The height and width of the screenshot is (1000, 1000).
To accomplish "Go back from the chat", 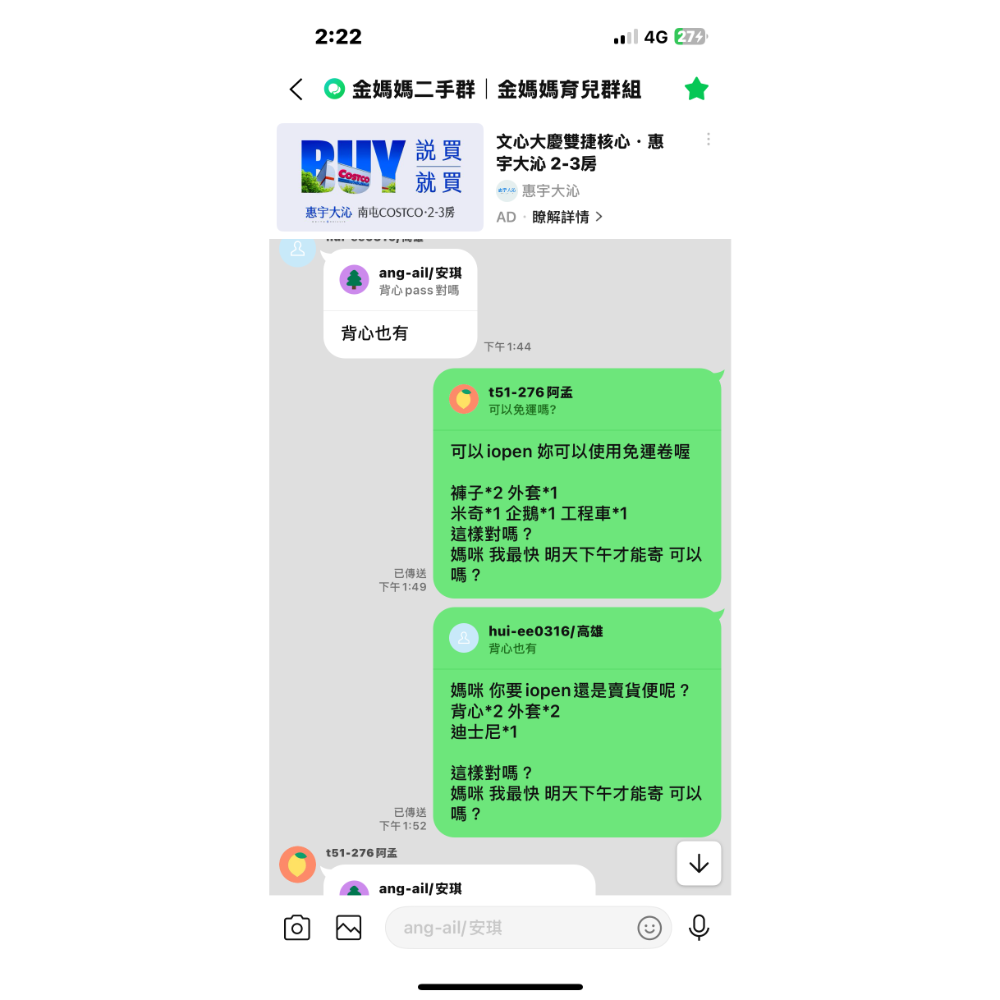I will point(296,90).
